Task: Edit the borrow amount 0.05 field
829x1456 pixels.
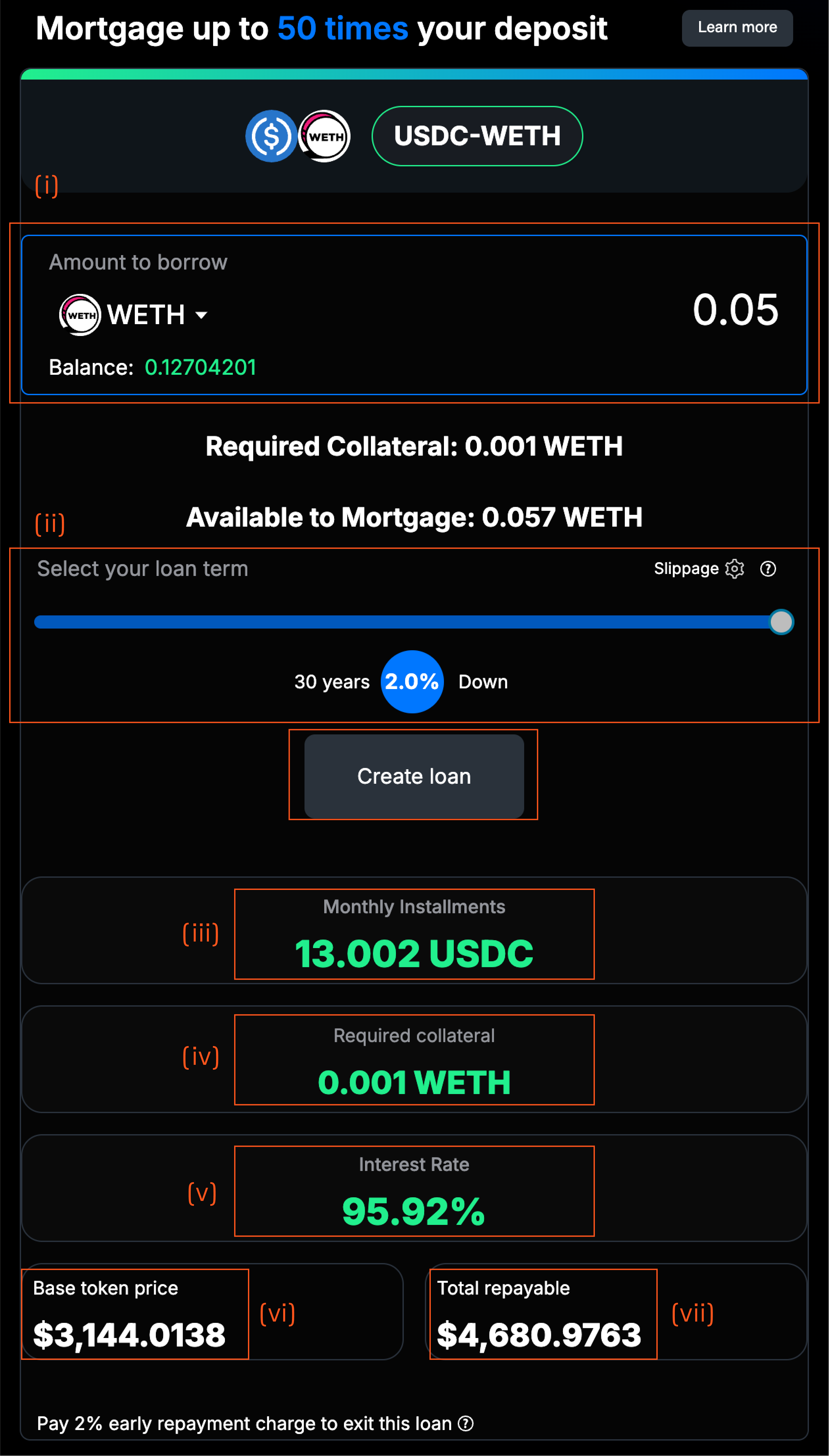Action: point(735,310)
